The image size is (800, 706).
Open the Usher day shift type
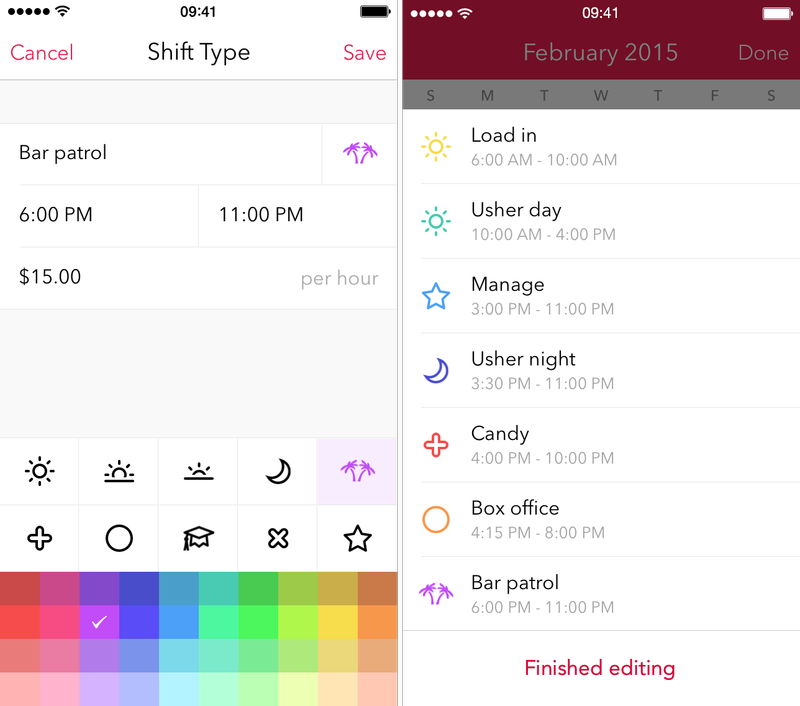click(600, 221)
